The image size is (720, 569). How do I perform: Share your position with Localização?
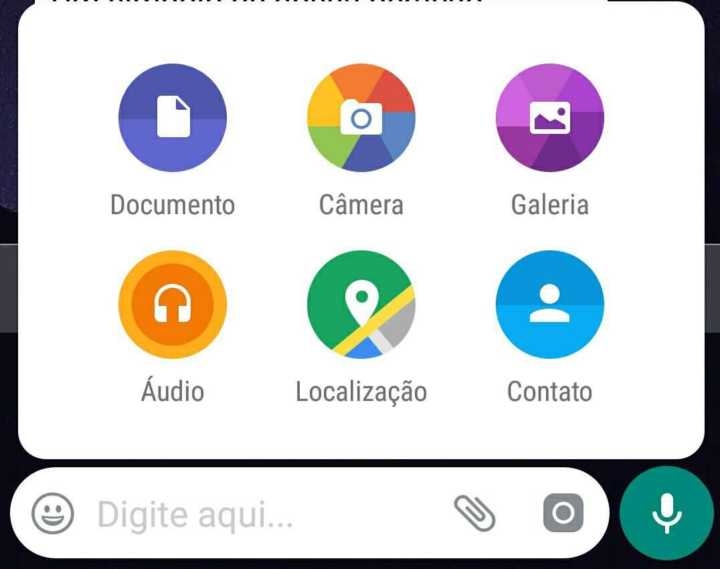click(361, 305)
